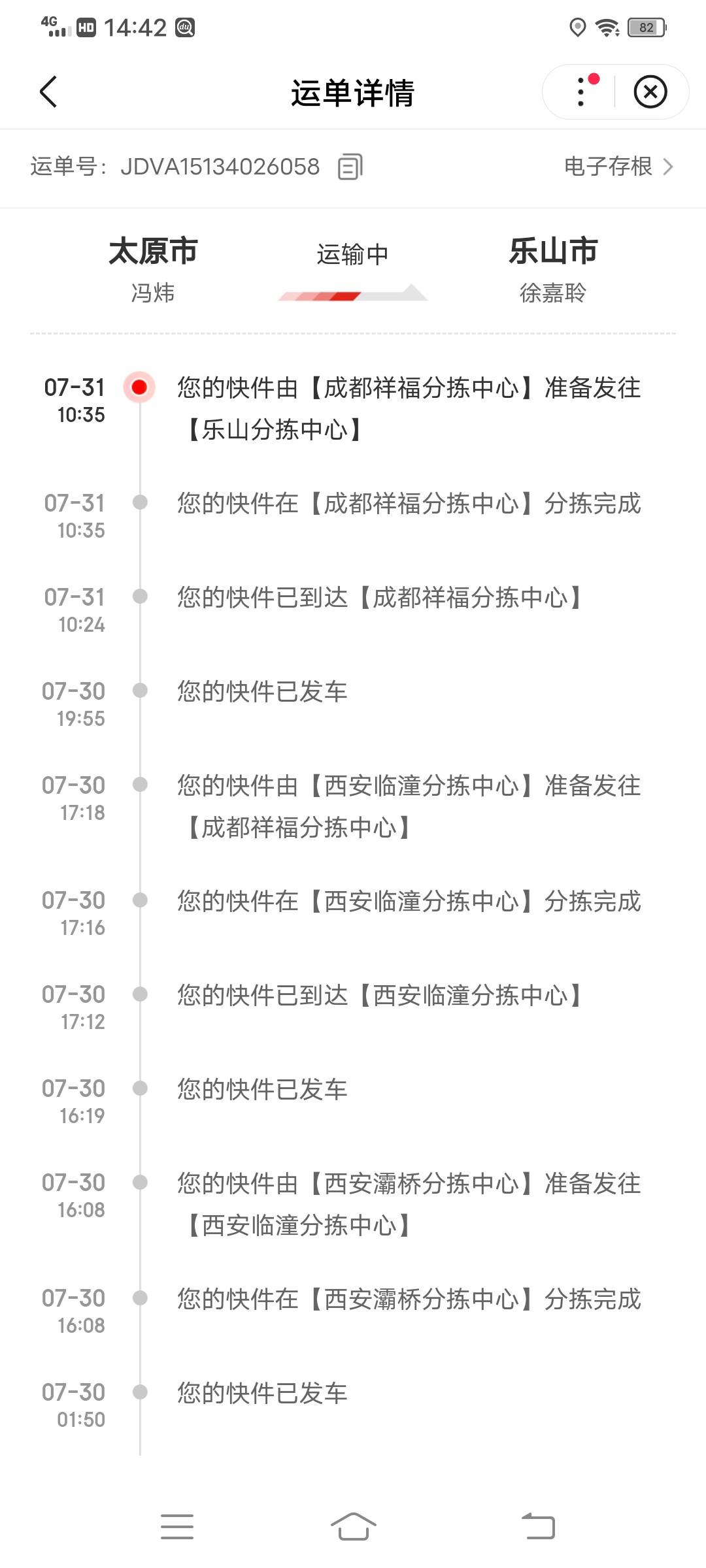The width and height of the screenshot is (706, 1568).
Task: Close the mini program with X button
Action: [650, 91]
